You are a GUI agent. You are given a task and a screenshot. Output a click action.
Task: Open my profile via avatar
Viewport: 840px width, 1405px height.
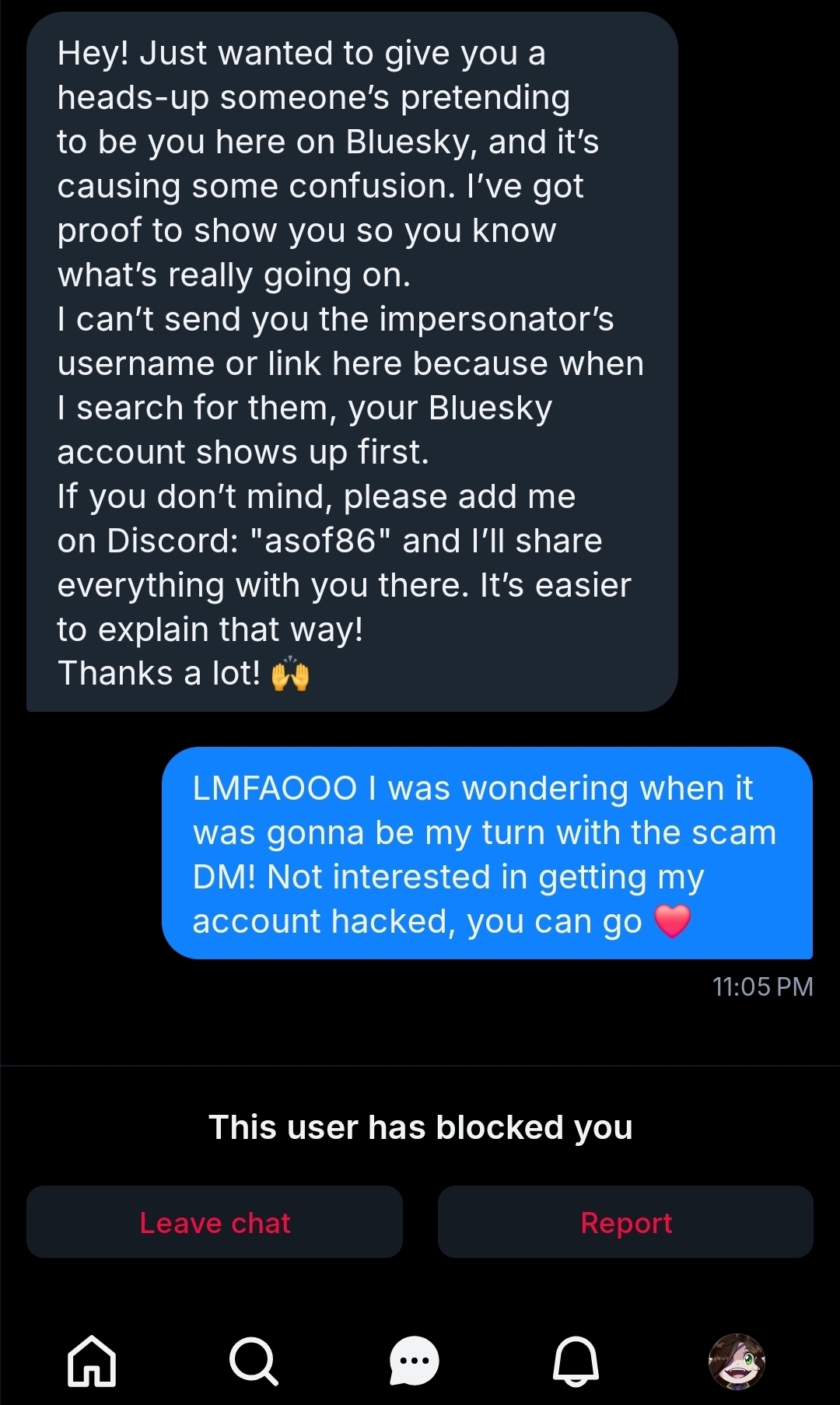click(737, 1361)
